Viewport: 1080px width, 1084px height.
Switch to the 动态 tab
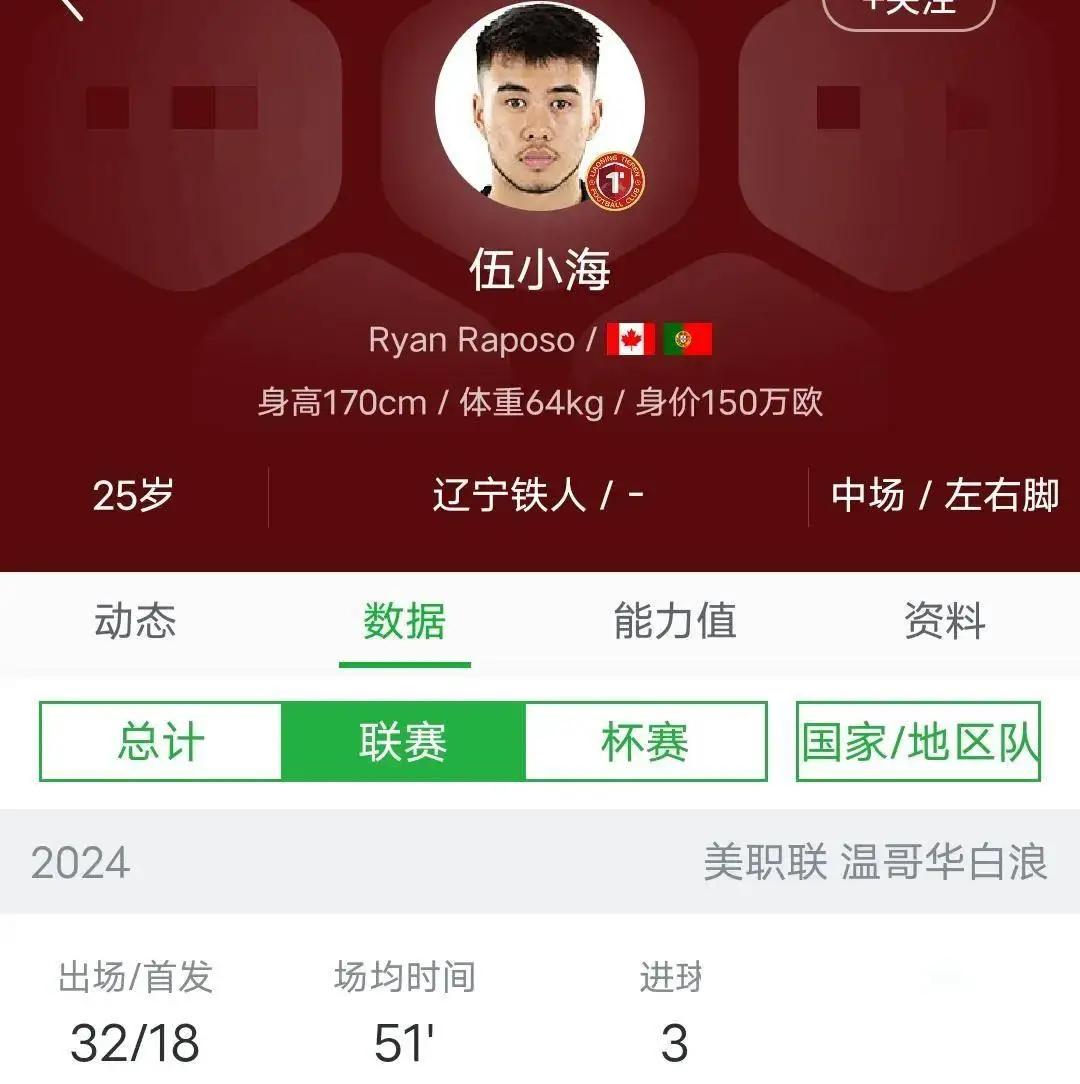click(x=135, y=621)
